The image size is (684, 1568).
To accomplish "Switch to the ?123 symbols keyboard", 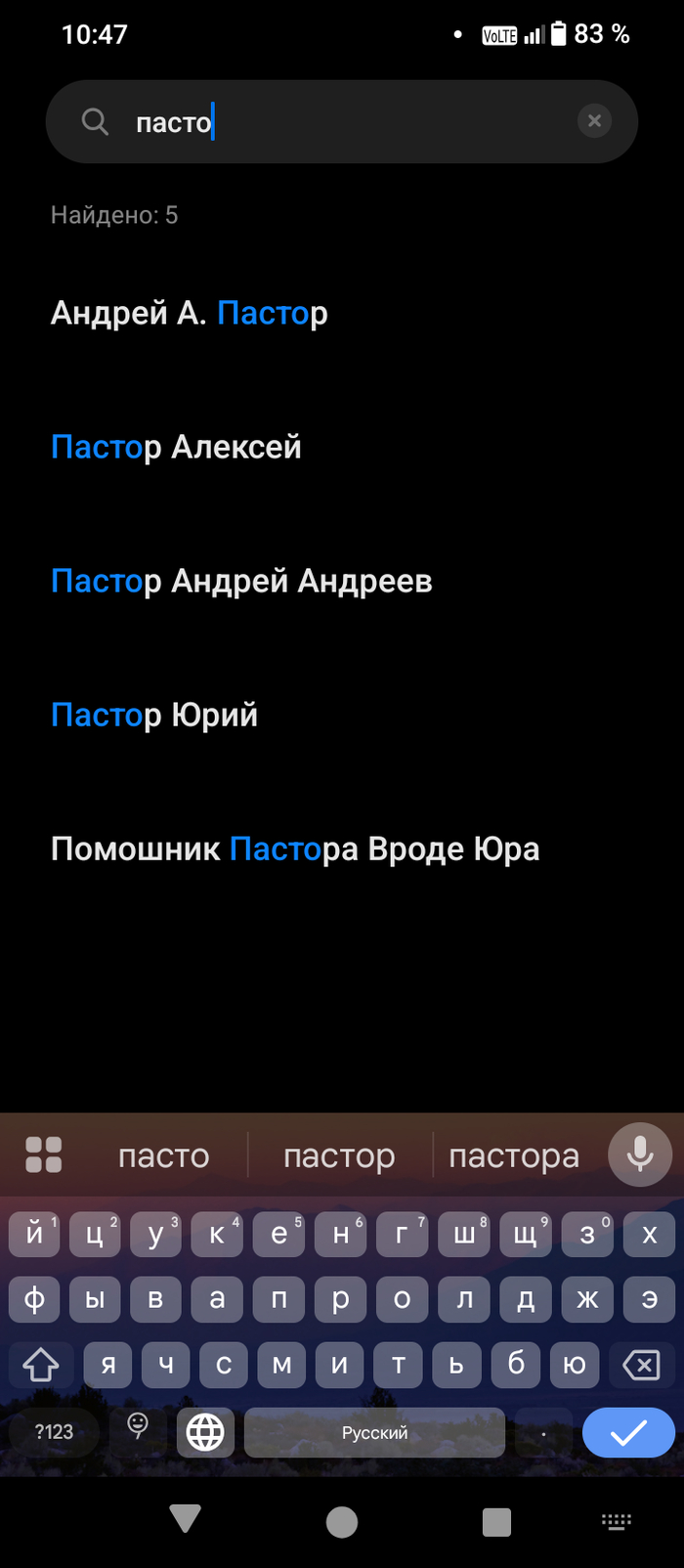I will point(54,1433).
